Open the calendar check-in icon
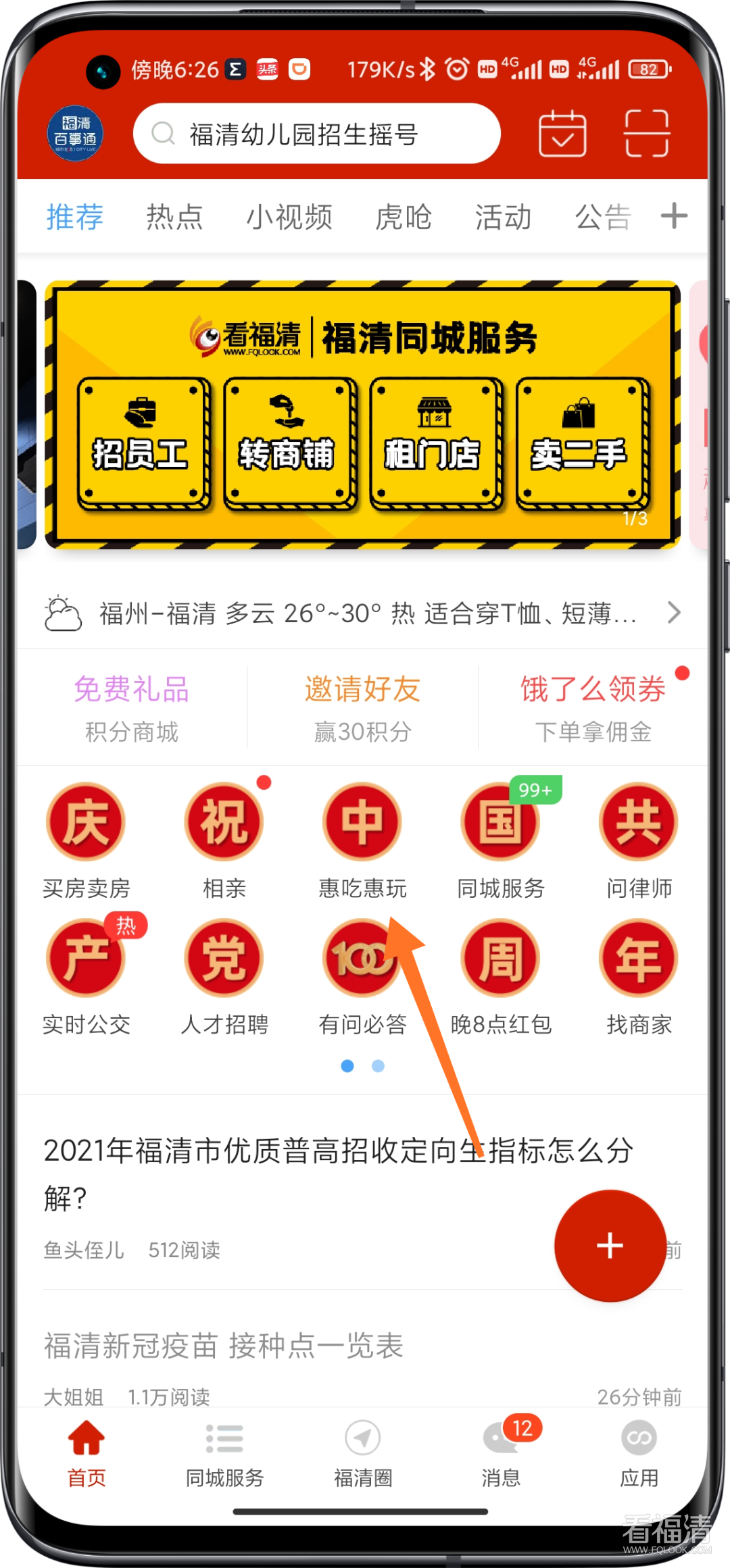The image size is (730, 1568). [x=562, y=133]
